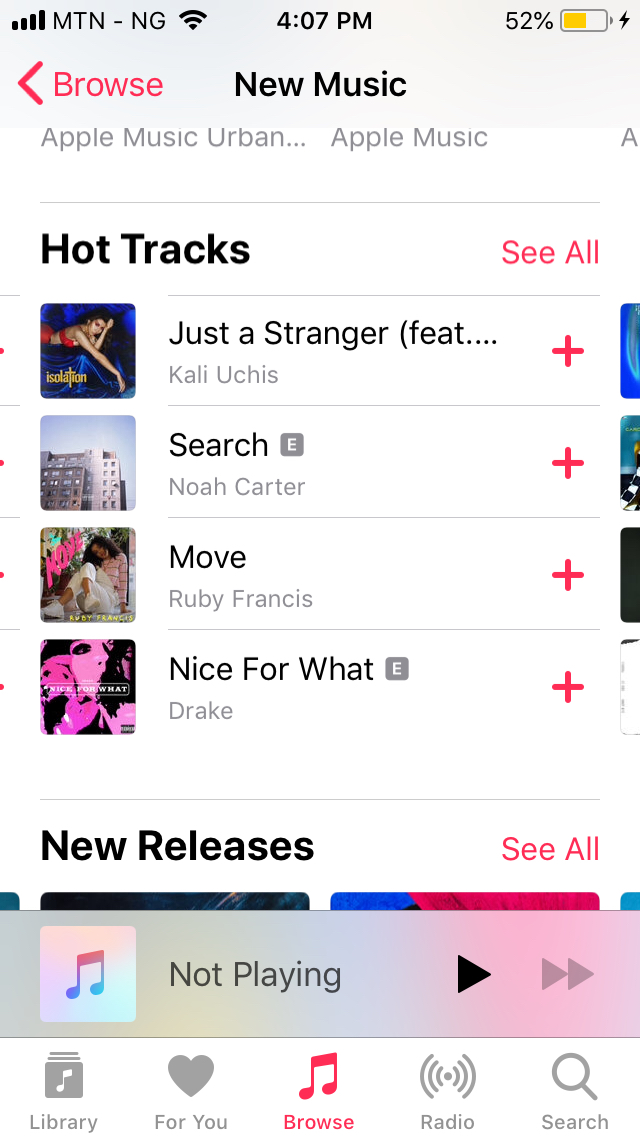Add Just a Stranger to library
This screenshot has height=1136, width=640.
click(567, 351)
